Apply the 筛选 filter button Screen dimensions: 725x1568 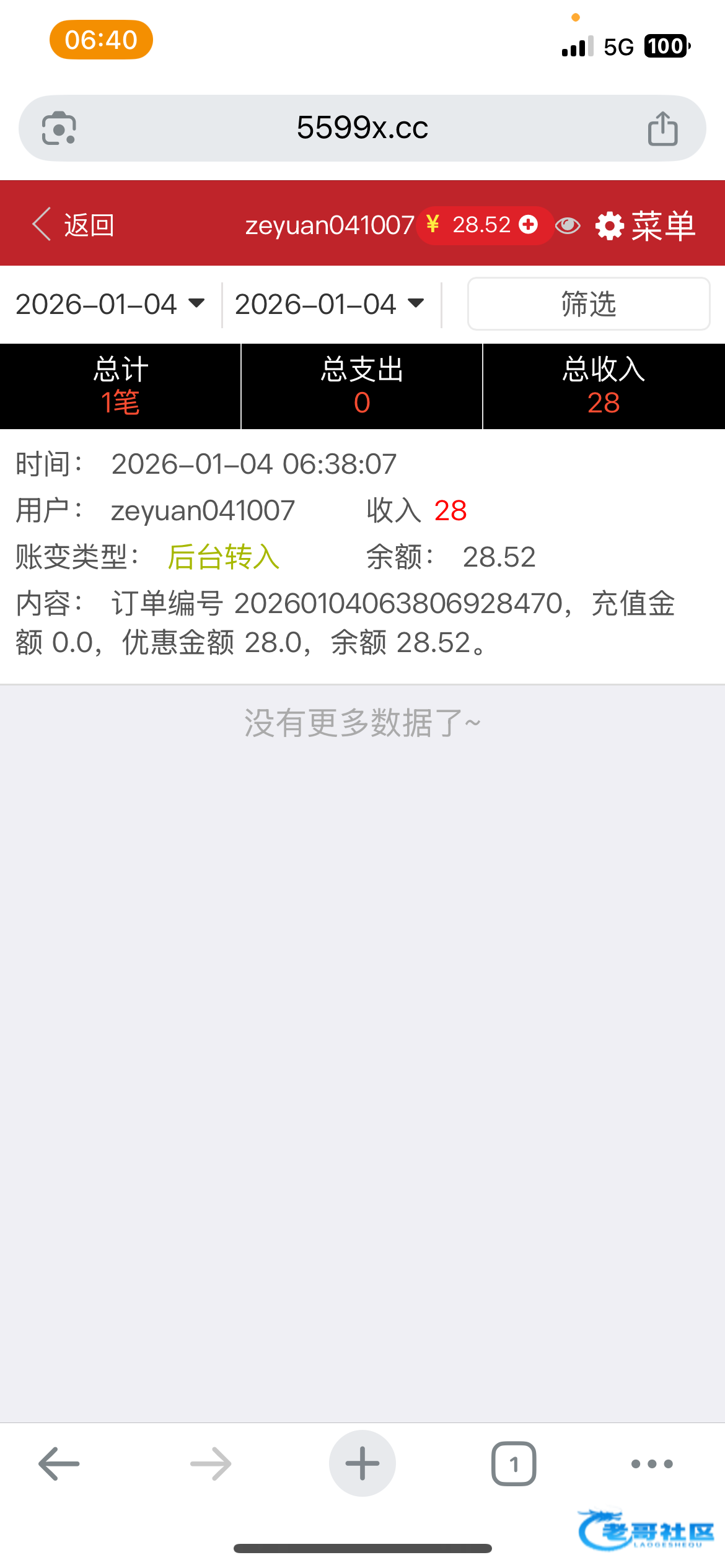tap(588, 304)
